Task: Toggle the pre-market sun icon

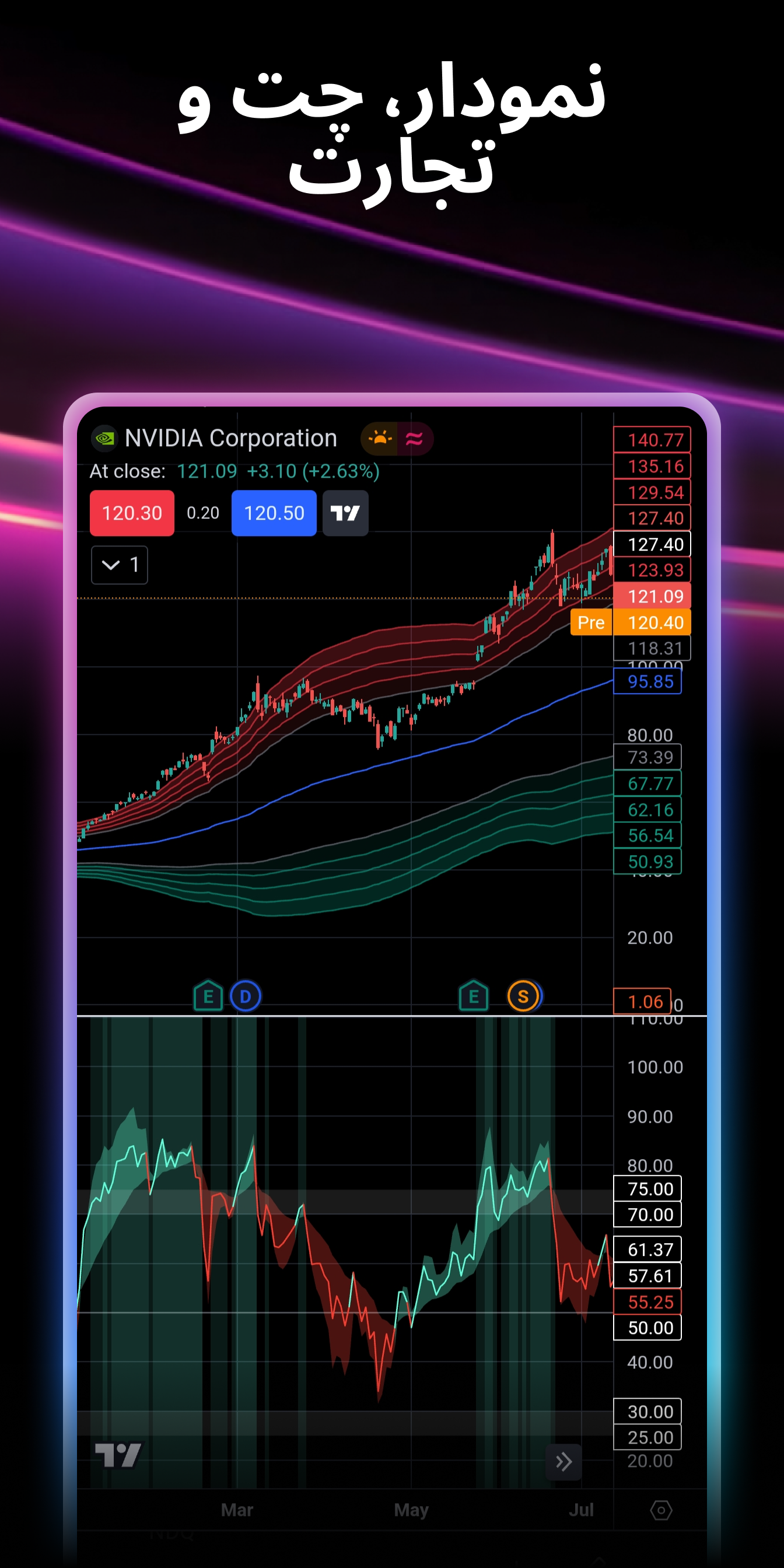Action: [x=379, y=438]
